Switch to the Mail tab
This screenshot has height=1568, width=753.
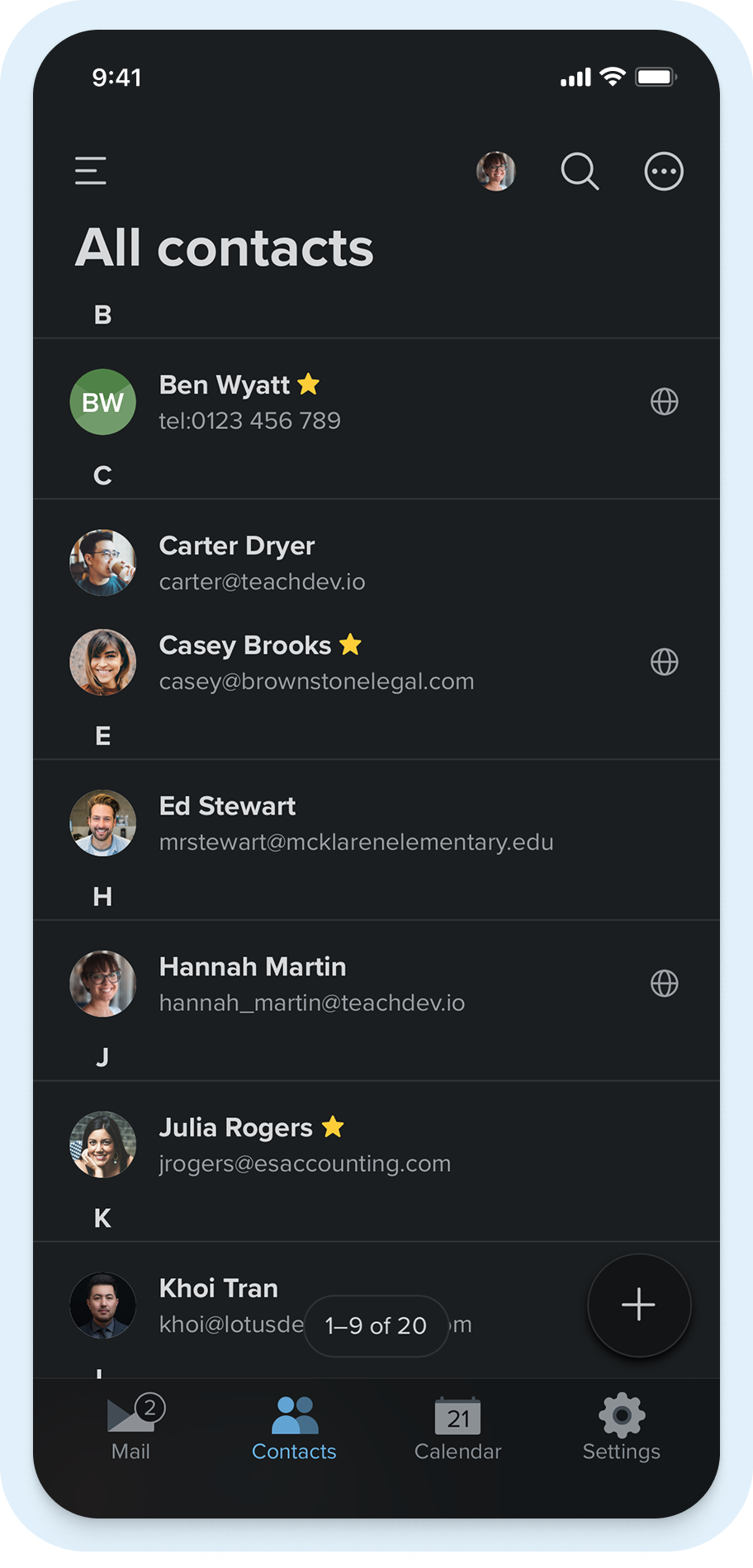(x=132, y=1429)
